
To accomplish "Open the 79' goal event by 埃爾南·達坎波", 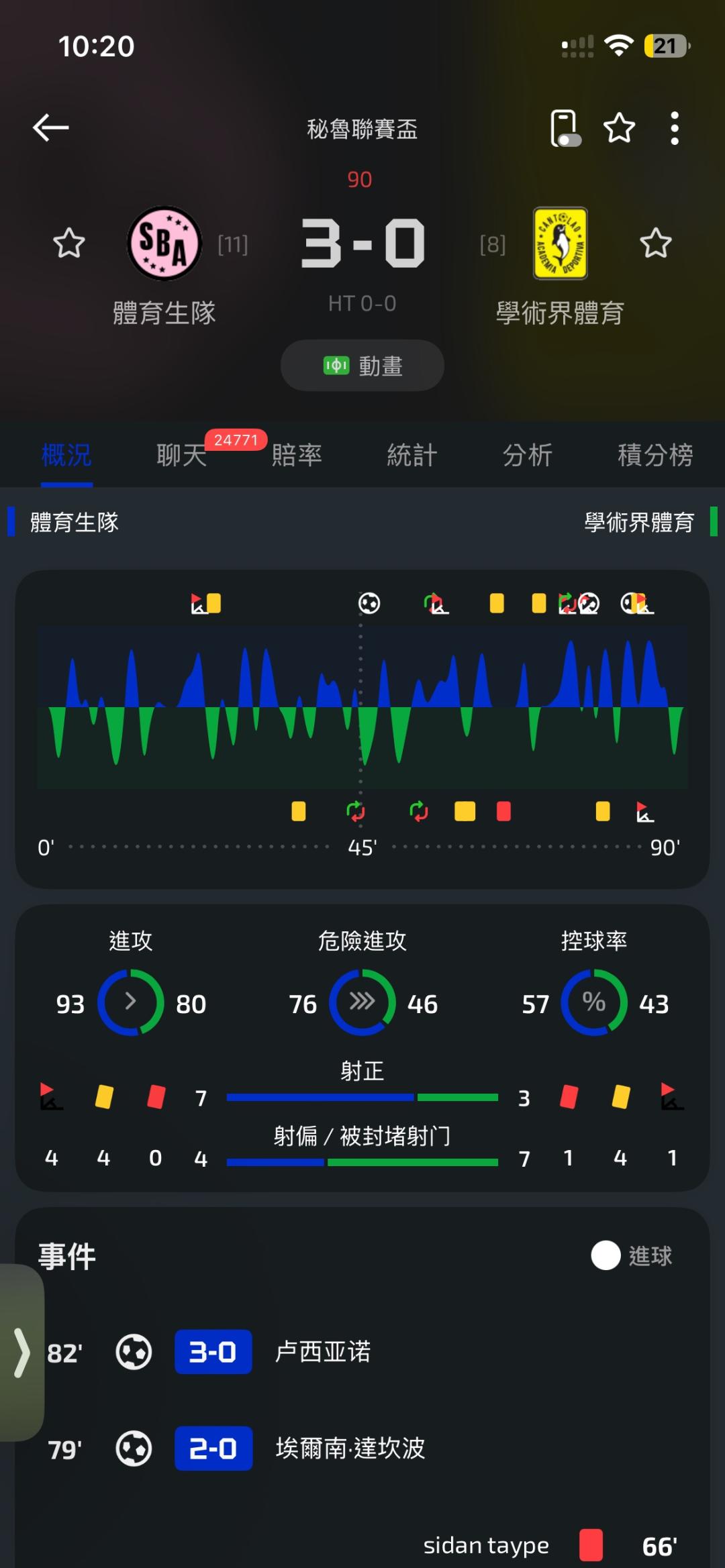I will coord(362,1449).
